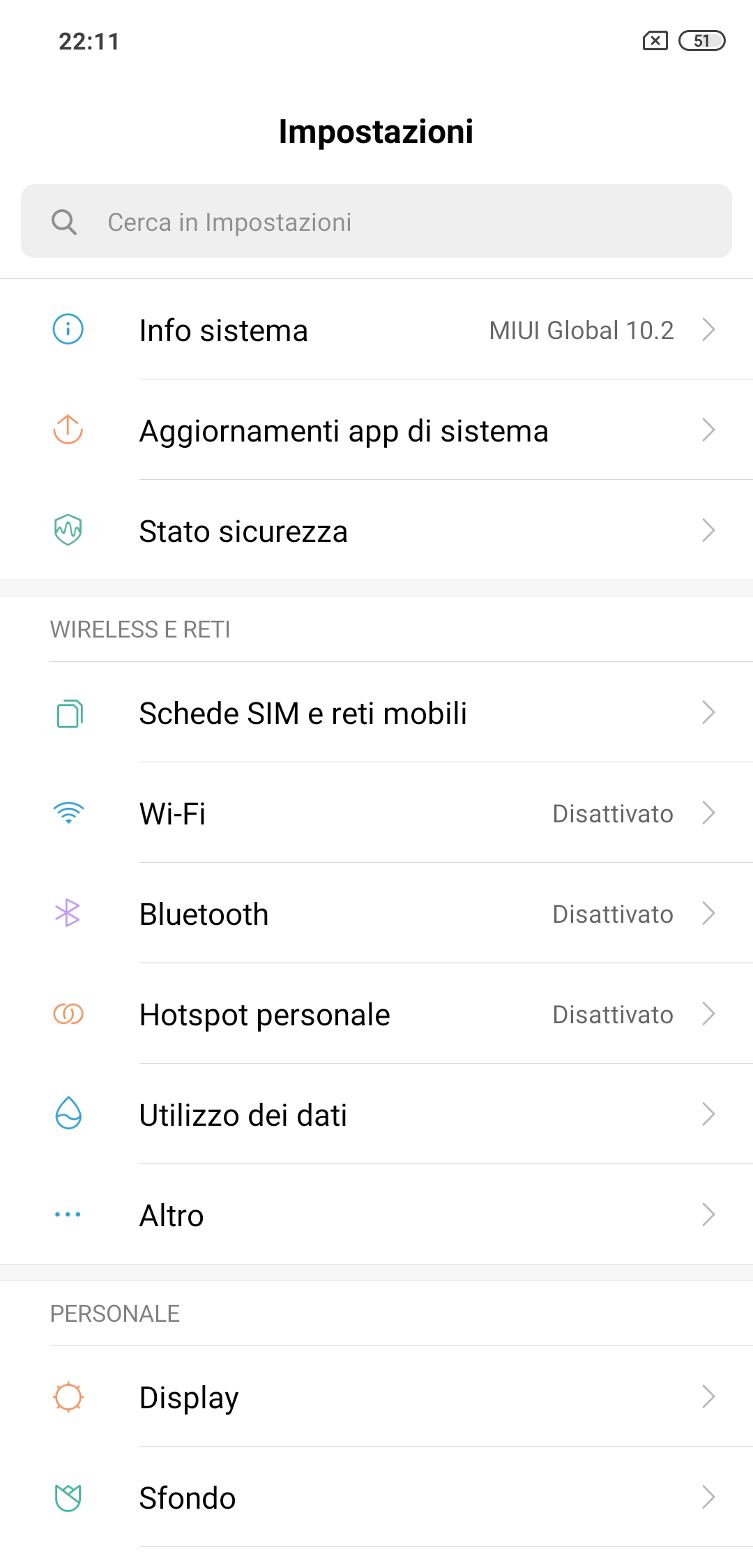Image resolution: width=753 pixels, height=1568 pixels.
Task: View Utilizzo dei dati
Action: 376,1114
